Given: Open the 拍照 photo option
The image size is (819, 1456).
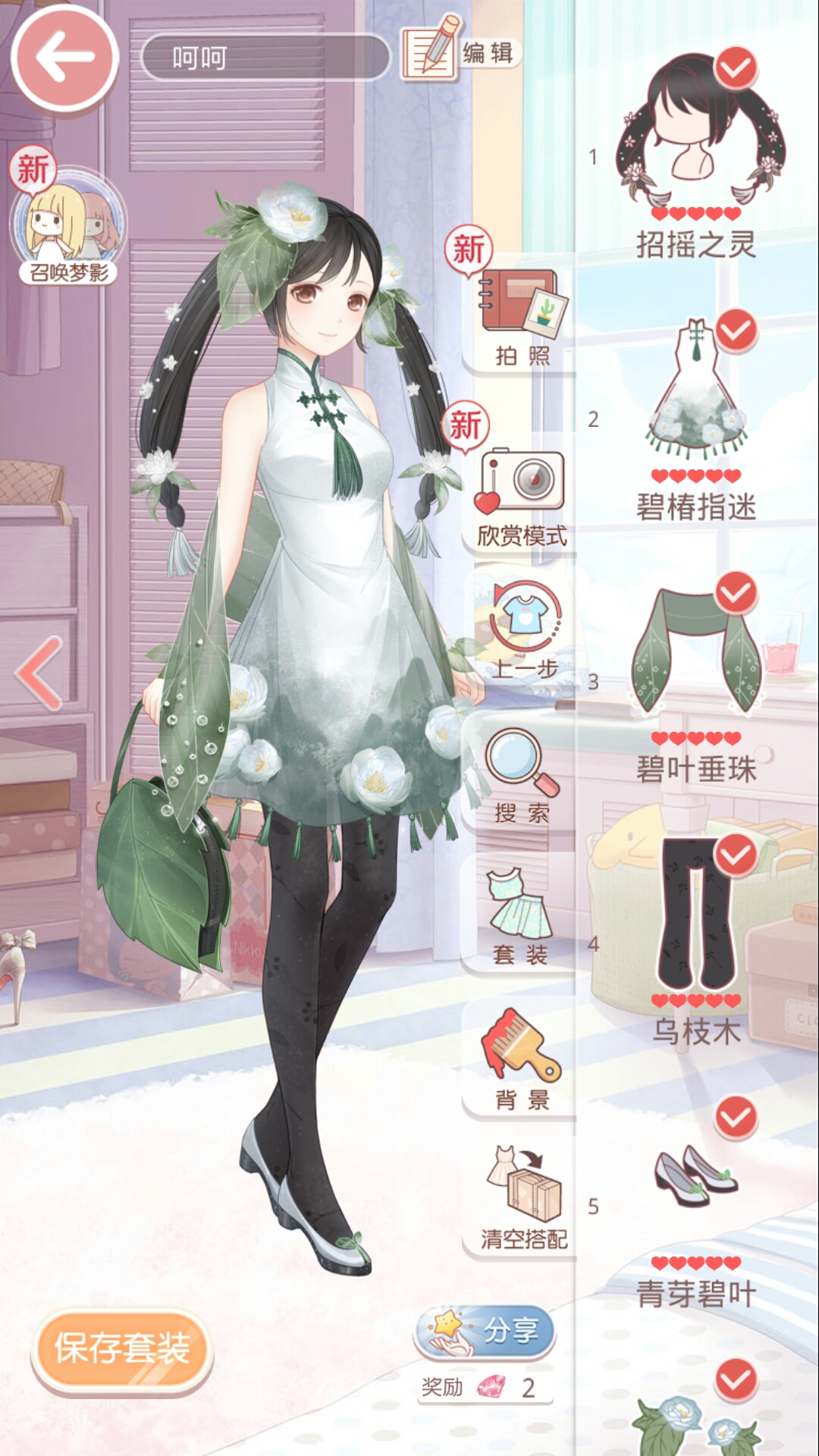Looking at the screenshot, I should 522,316.
